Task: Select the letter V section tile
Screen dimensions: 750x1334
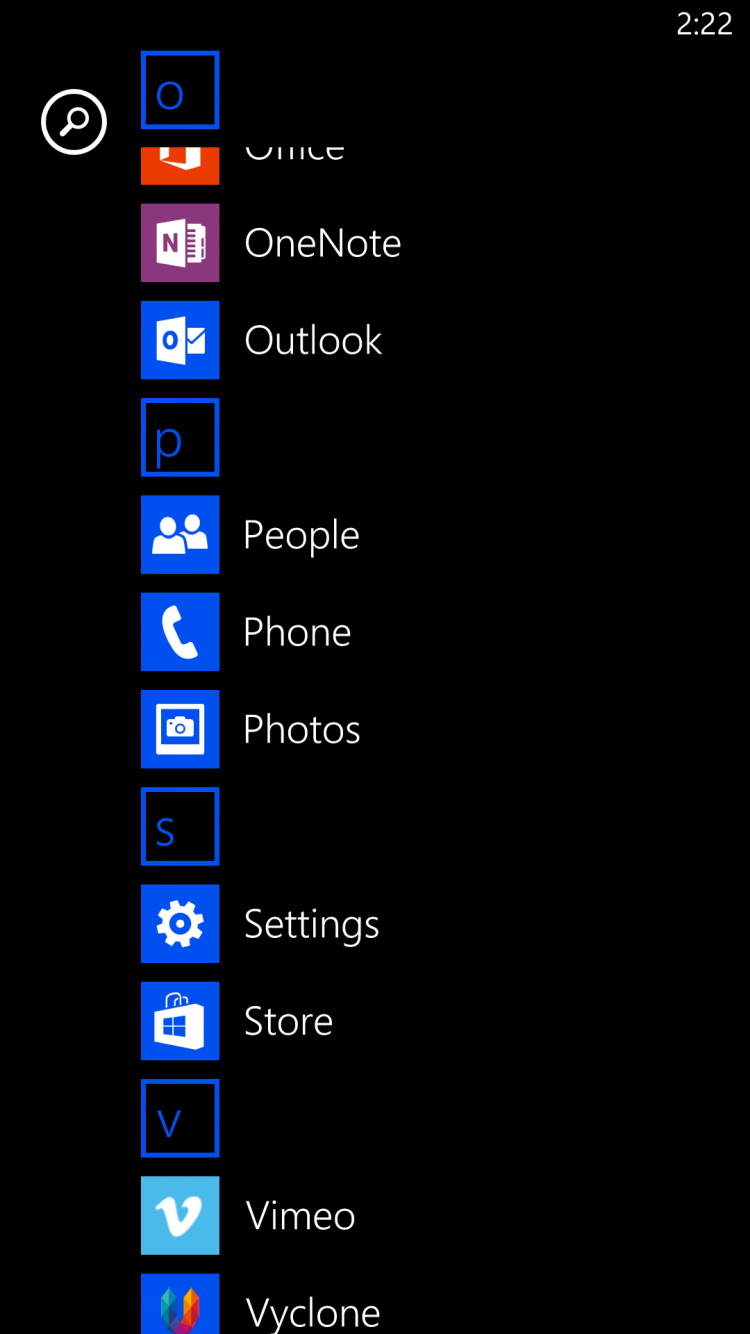Action: click(x=180, y=1118)
